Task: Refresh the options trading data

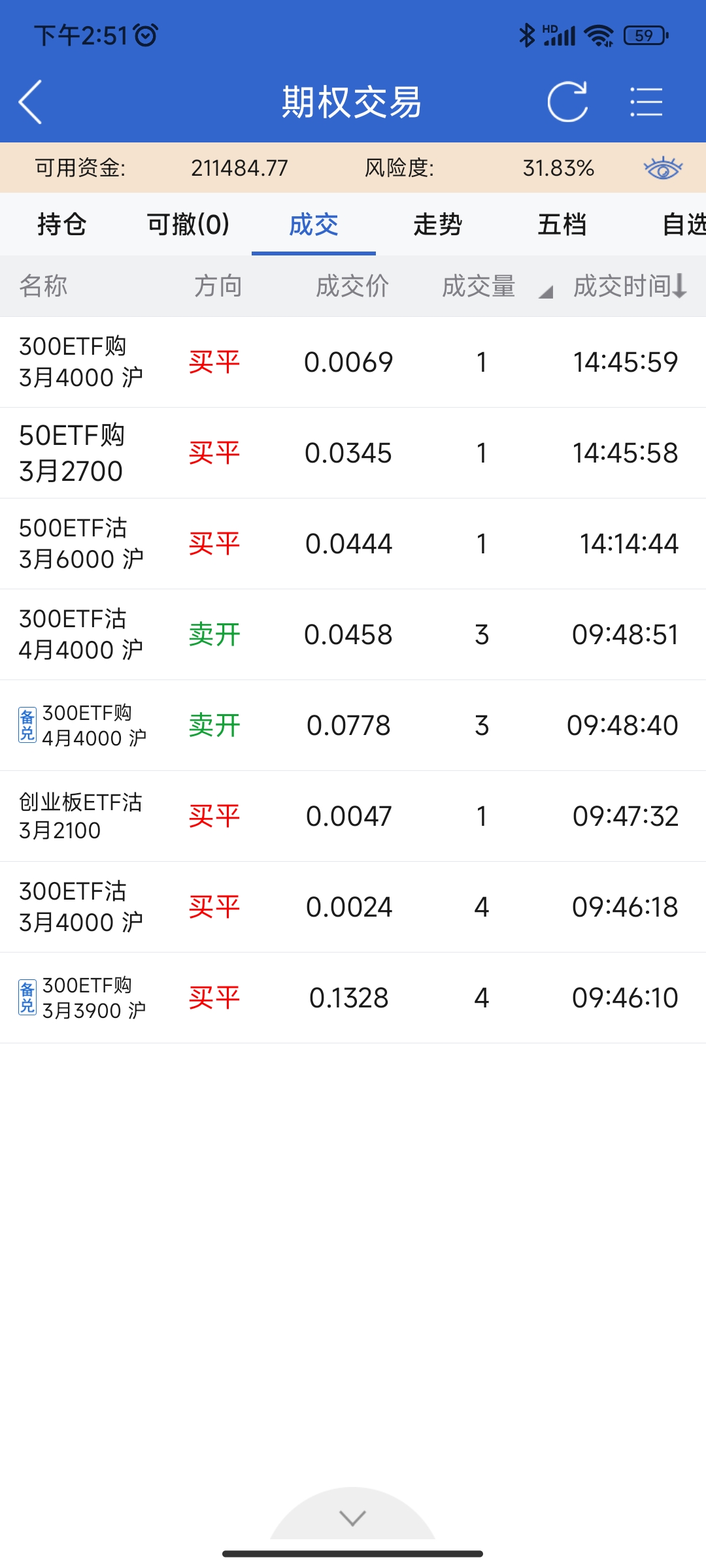Action: (567, 102)
